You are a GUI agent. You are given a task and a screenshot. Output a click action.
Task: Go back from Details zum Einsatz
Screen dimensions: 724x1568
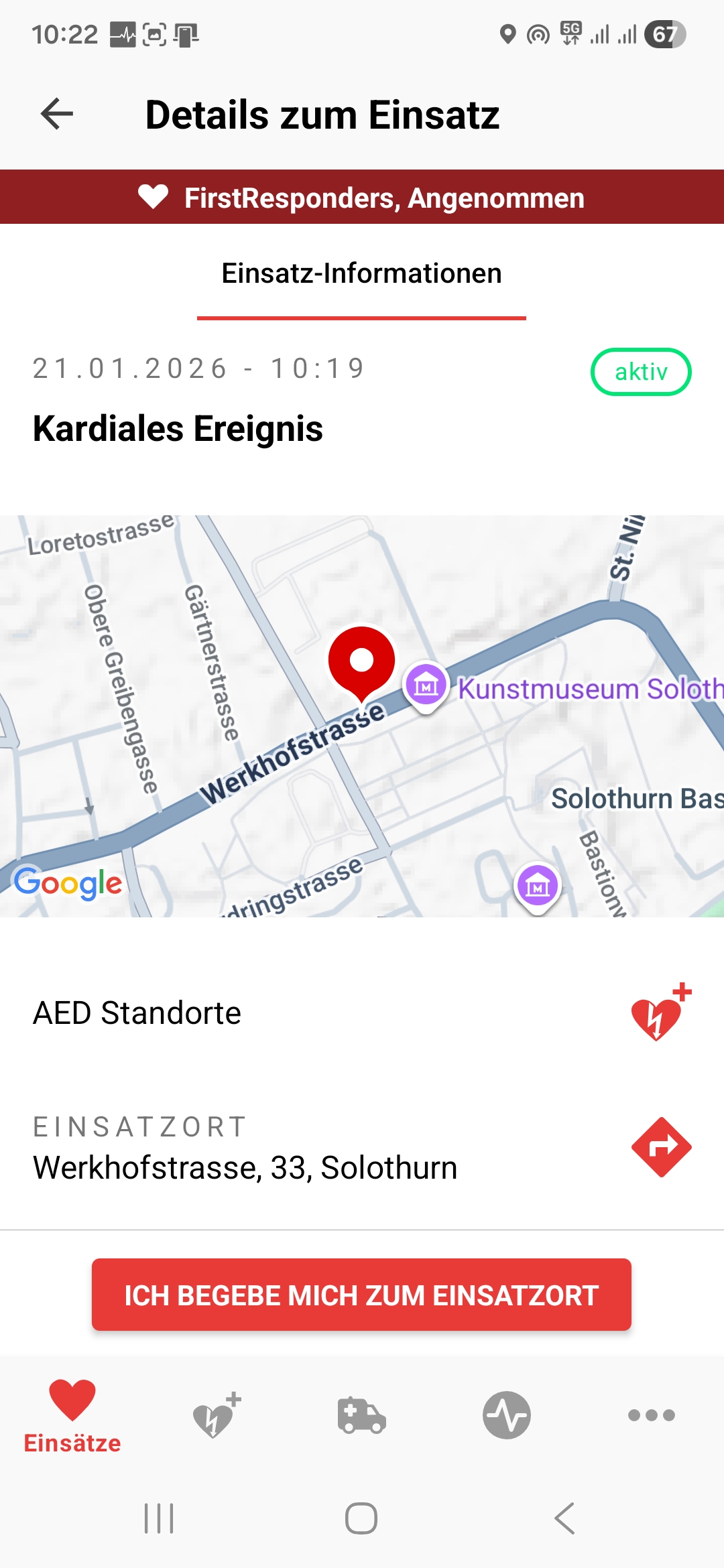tap(57, 114)
